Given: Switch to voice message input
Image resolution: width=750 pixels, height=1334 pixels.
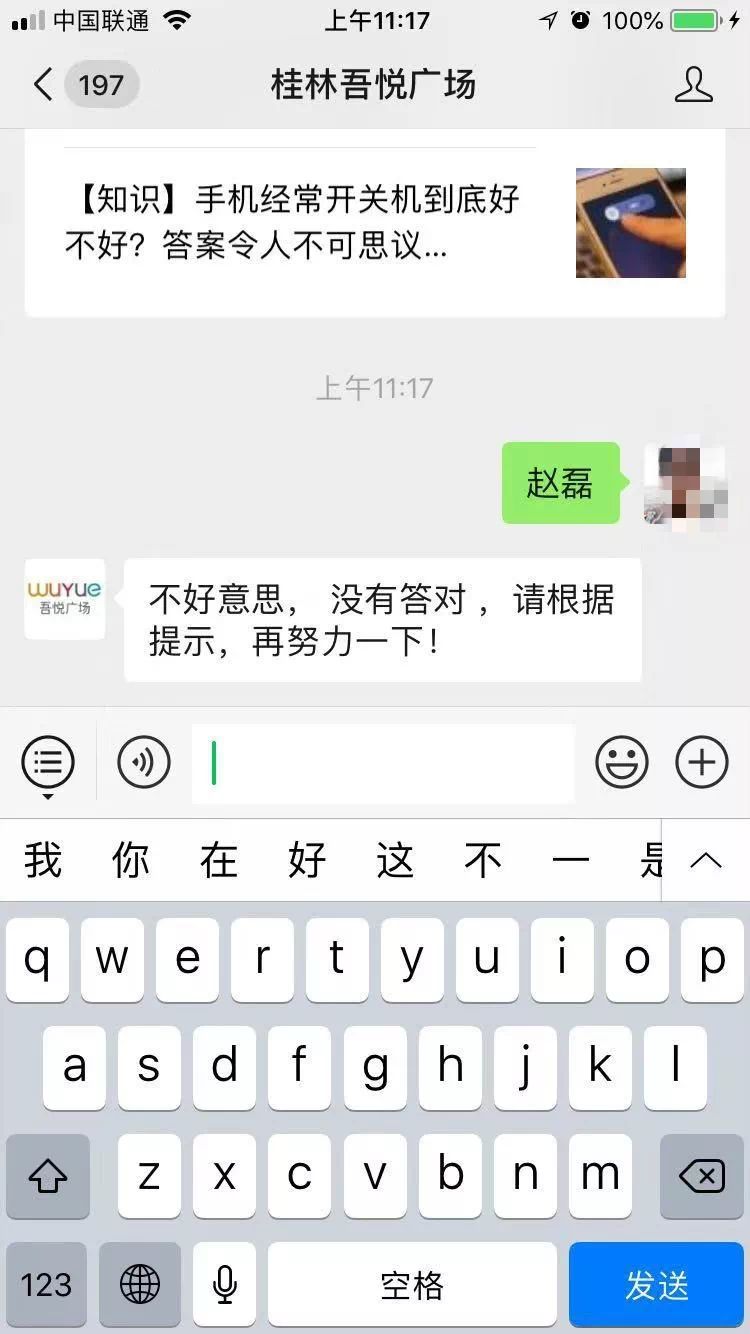Looking at the screenshot, I should pyautogui.click(x=144, y=764).
